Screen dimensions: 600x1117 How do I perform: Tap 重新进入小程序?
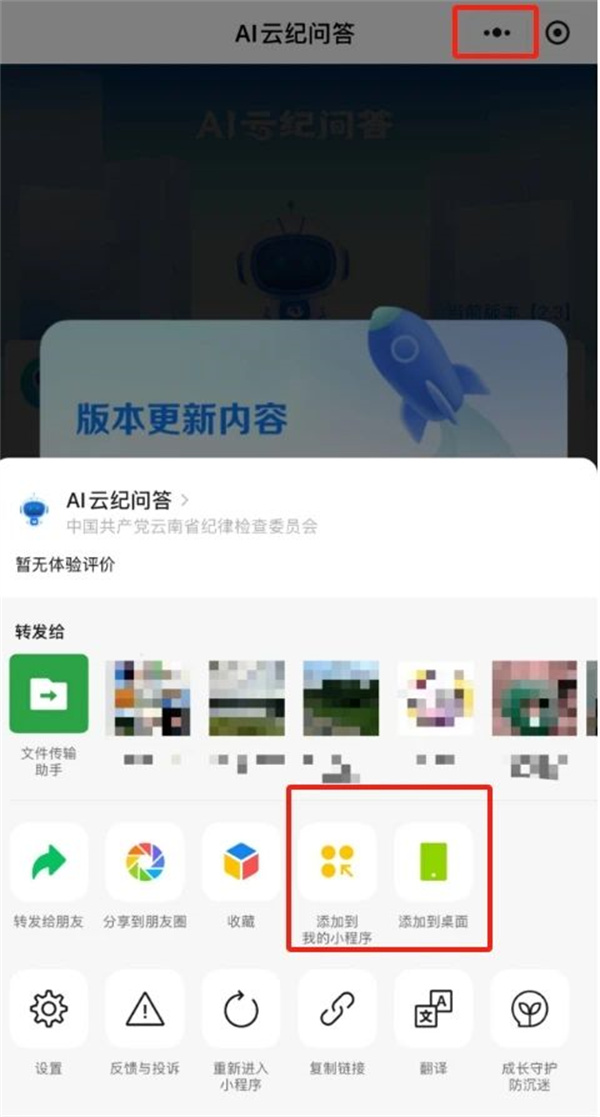point(241,1010)
